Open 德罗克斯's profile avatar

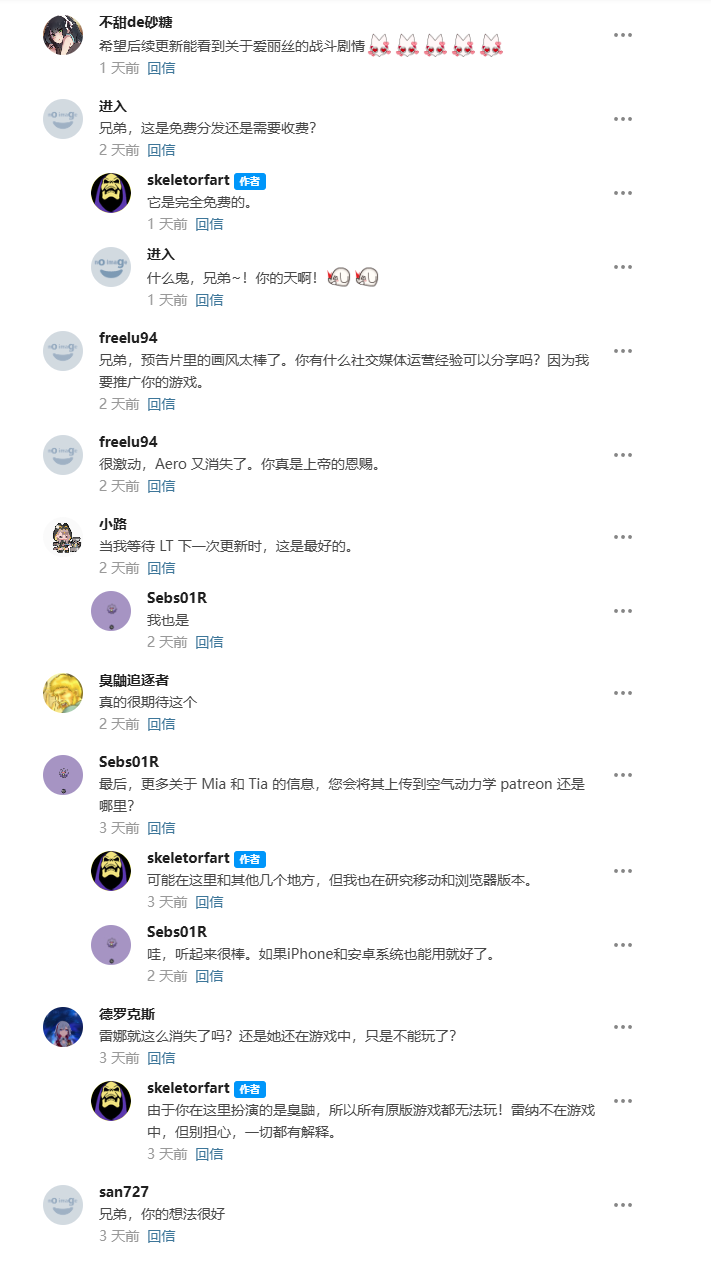coord(63,1027)
